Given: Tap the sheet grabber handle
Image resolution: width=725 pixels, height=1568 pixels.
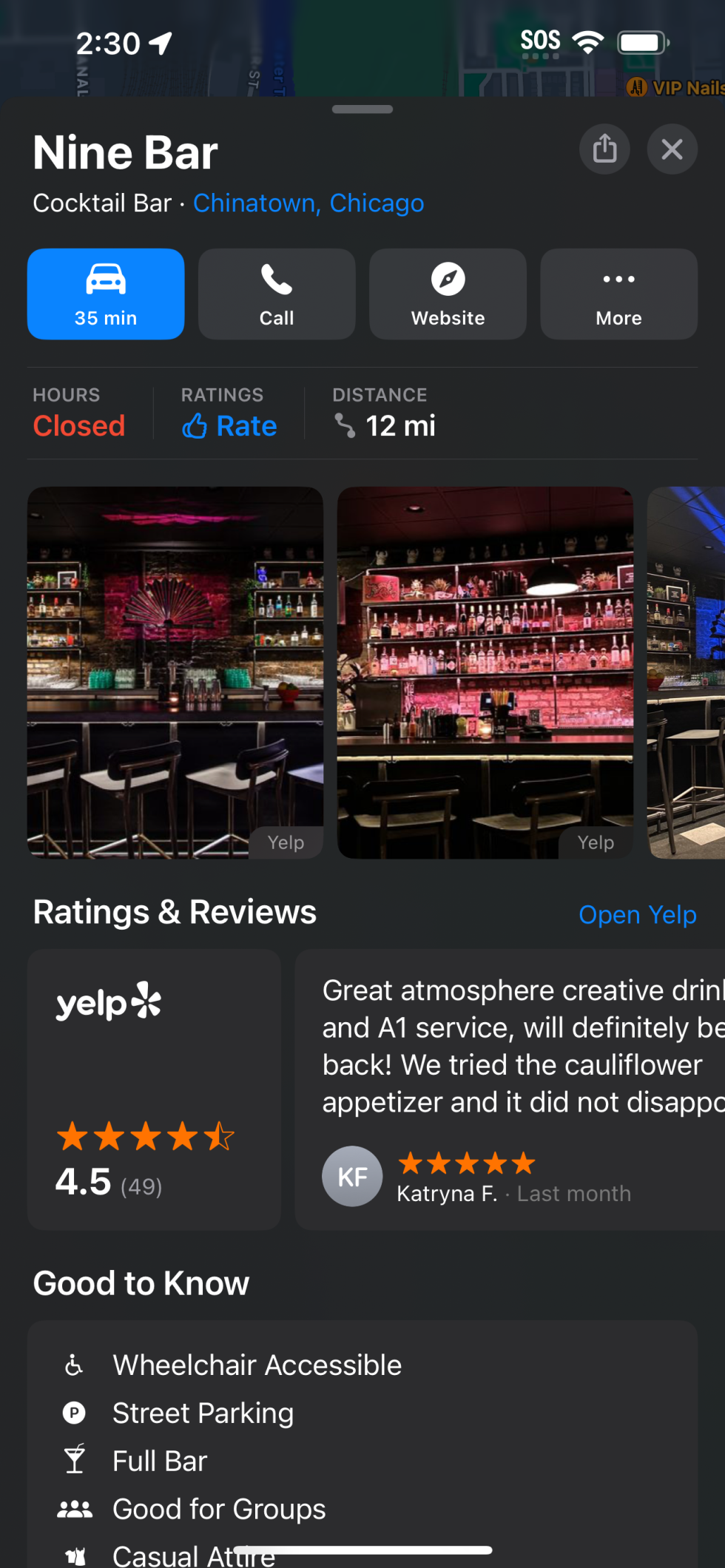Looking at the screenshot, I should [362, 109].
